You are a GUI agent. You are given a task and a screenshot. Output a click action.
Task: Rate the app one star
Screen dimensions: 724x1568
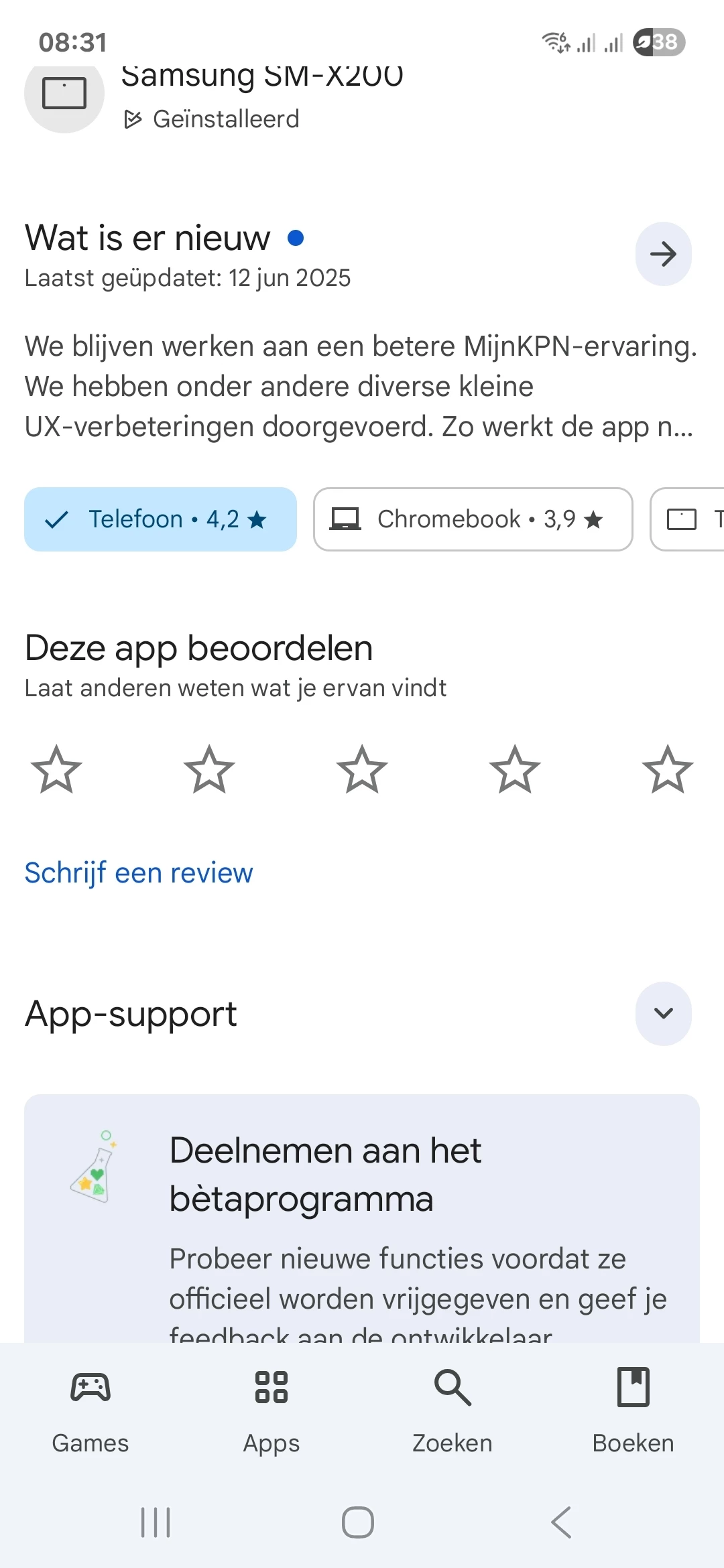tap(56, 770)
